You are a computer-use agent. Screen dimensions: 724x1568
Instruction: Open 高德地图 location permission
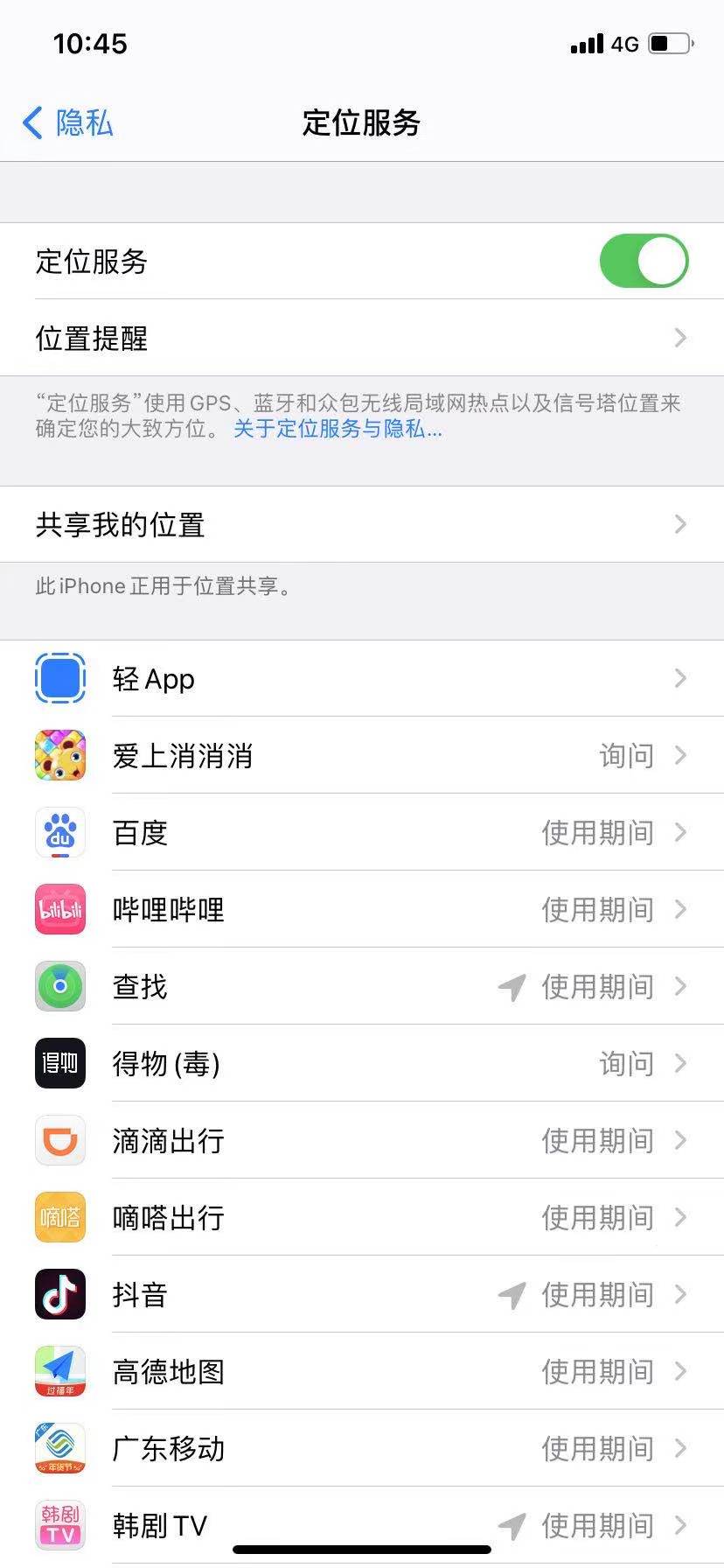click(362, 1372)
